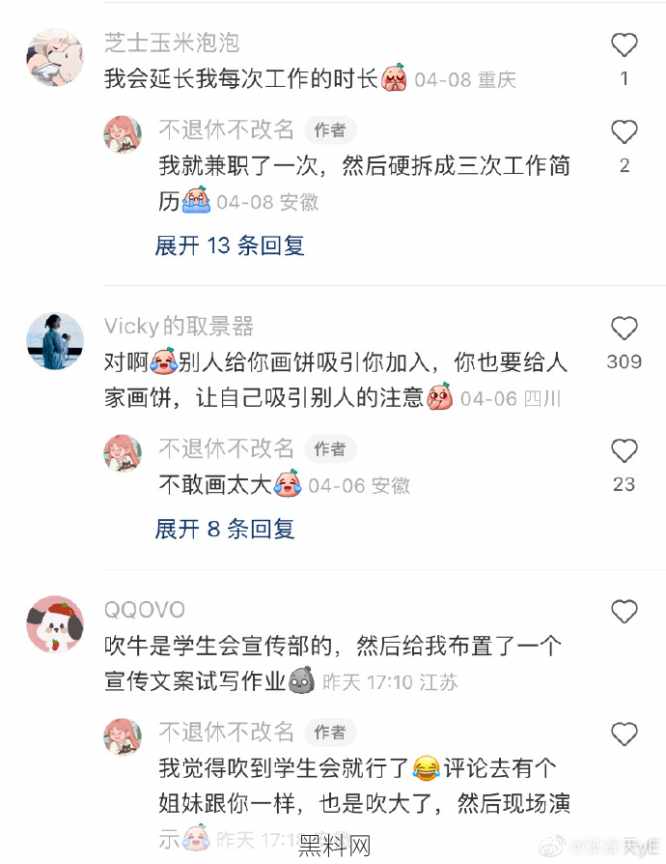Open 芝士玉米泡泡's profile avatar
Viewport: 666px width, 864px height.
coord(54,57)
